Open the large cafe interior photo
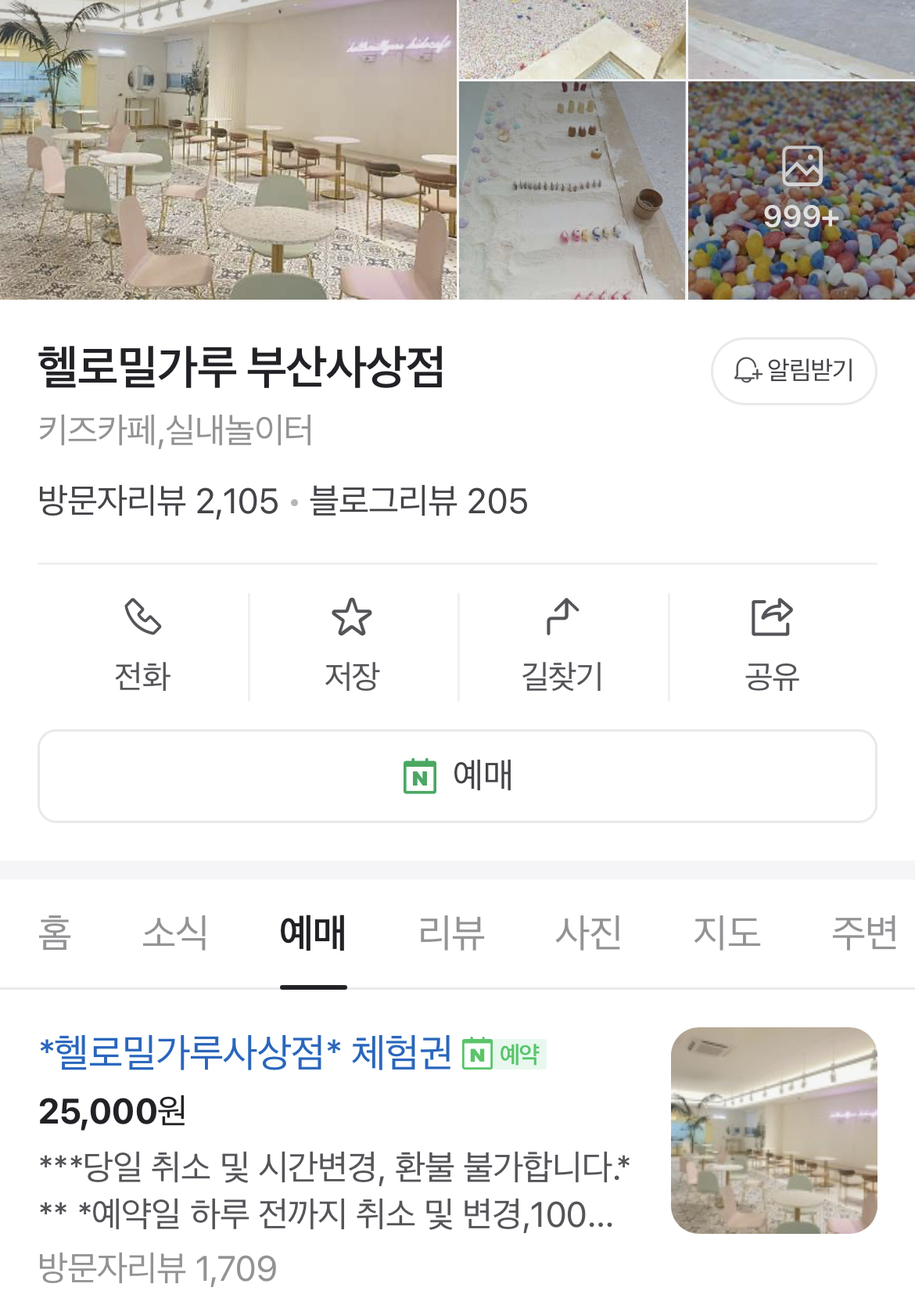The image size is (915, 1316). point(228,149)
